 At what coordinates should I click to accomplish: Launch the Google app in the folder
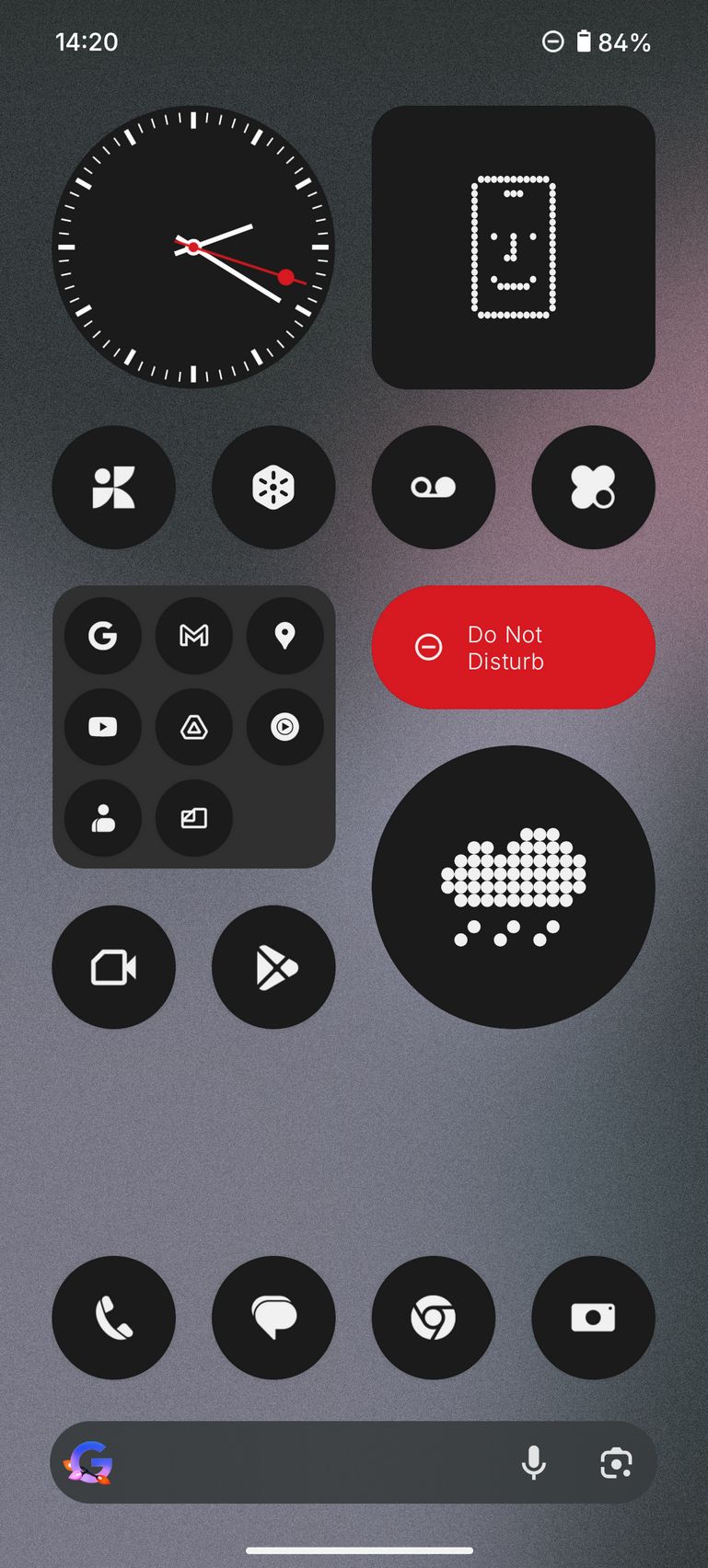tap(102, 636)
